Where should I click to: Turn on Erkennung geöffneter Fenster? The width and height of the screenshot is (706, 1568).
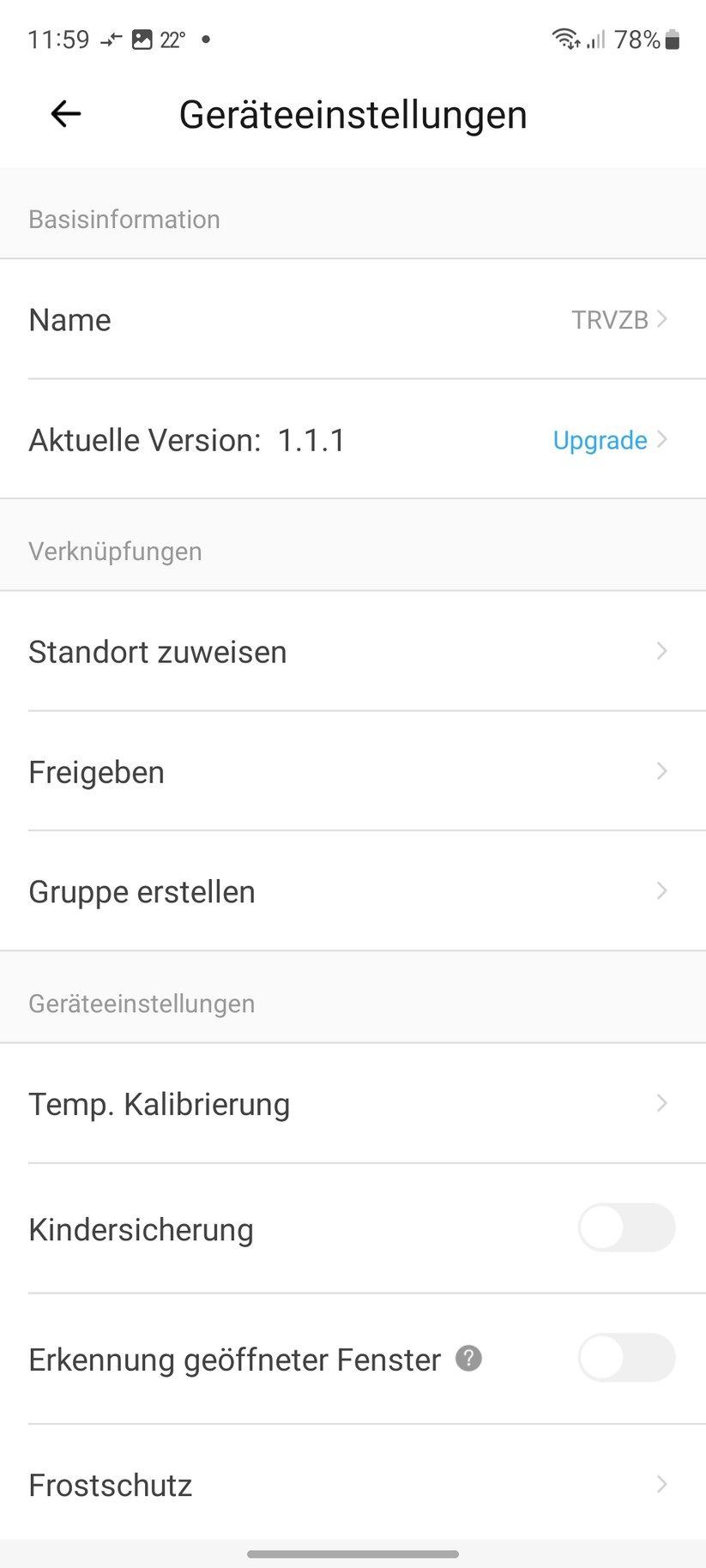pos(626,1358)
